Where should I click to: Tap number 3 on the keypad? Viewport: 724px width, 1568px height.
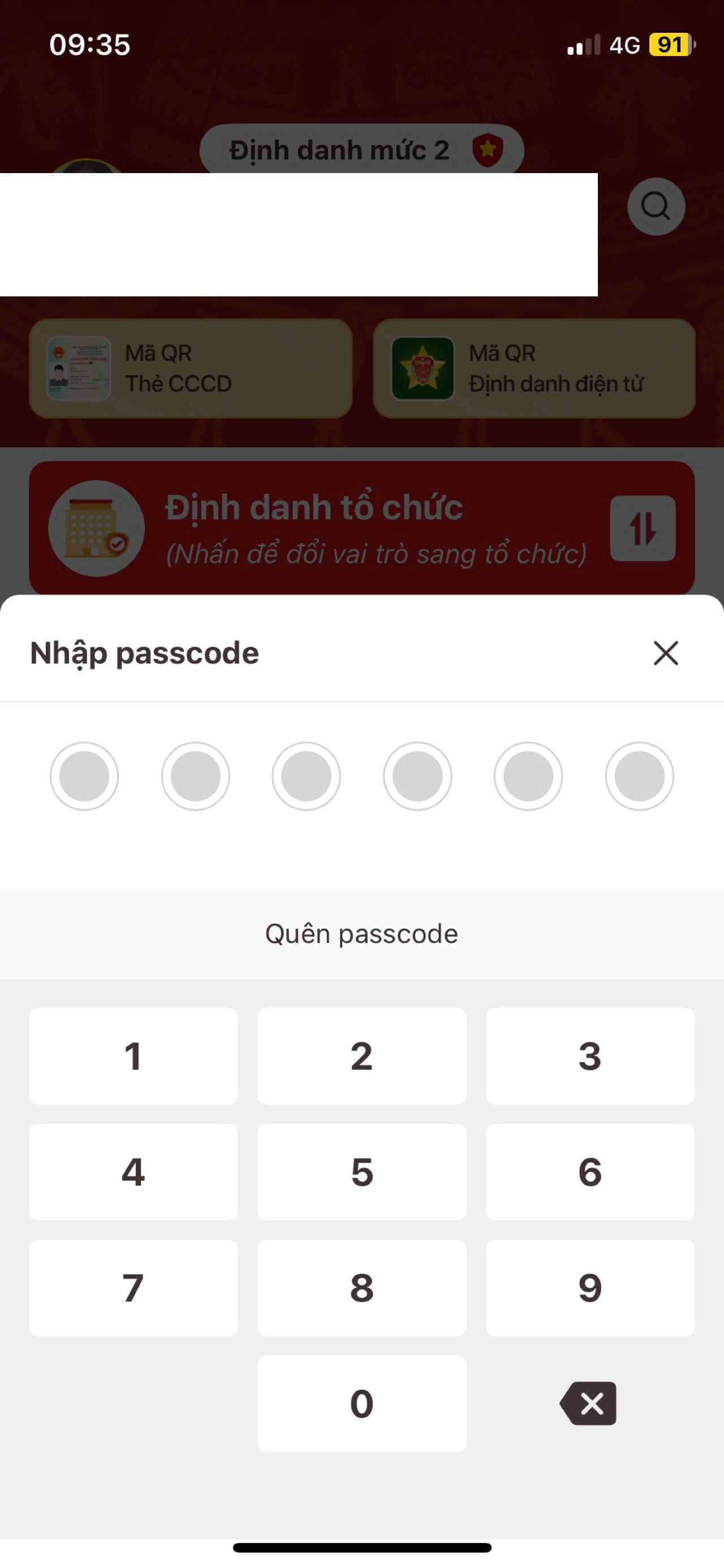(589, 1056)
